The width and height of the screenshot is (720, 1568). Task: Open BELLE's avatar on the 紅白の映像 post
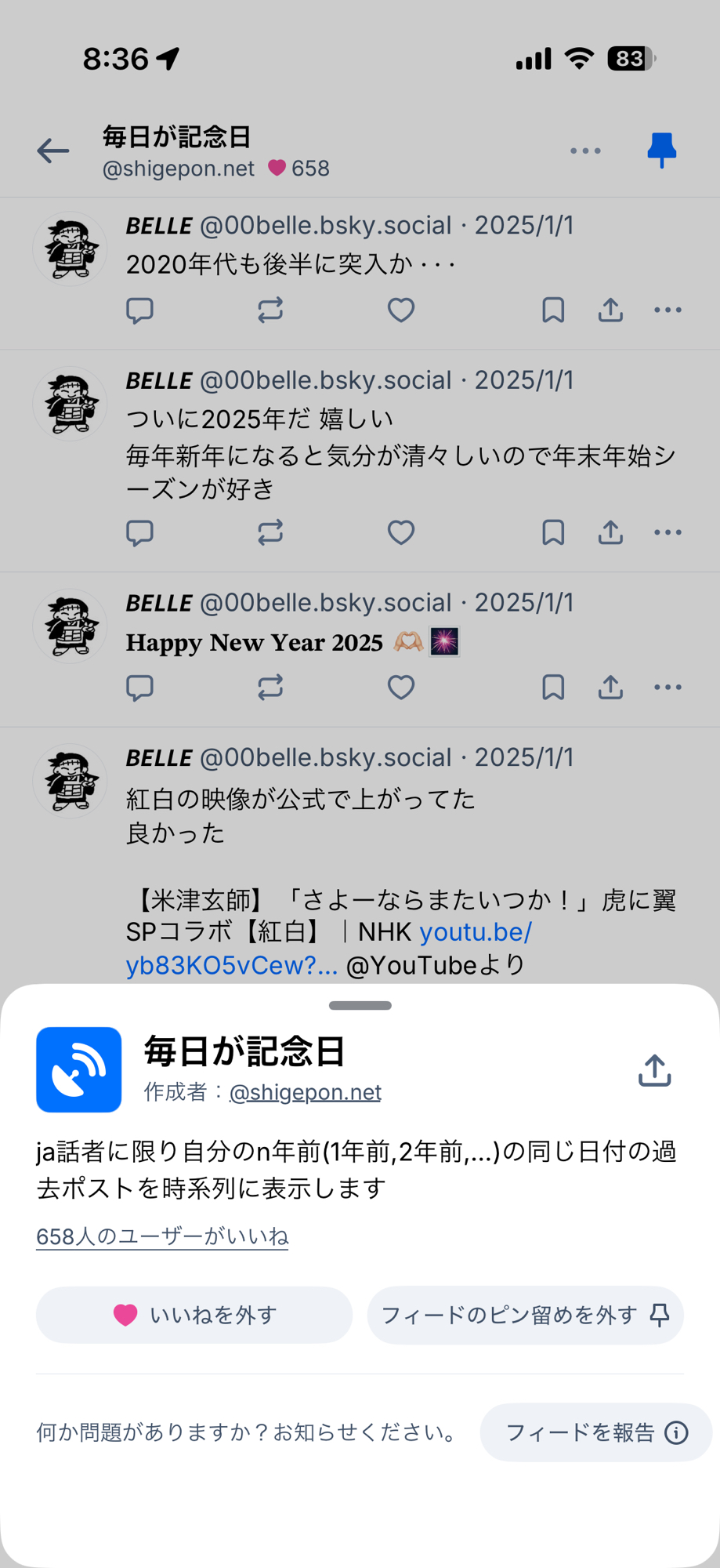coord(71,781)
